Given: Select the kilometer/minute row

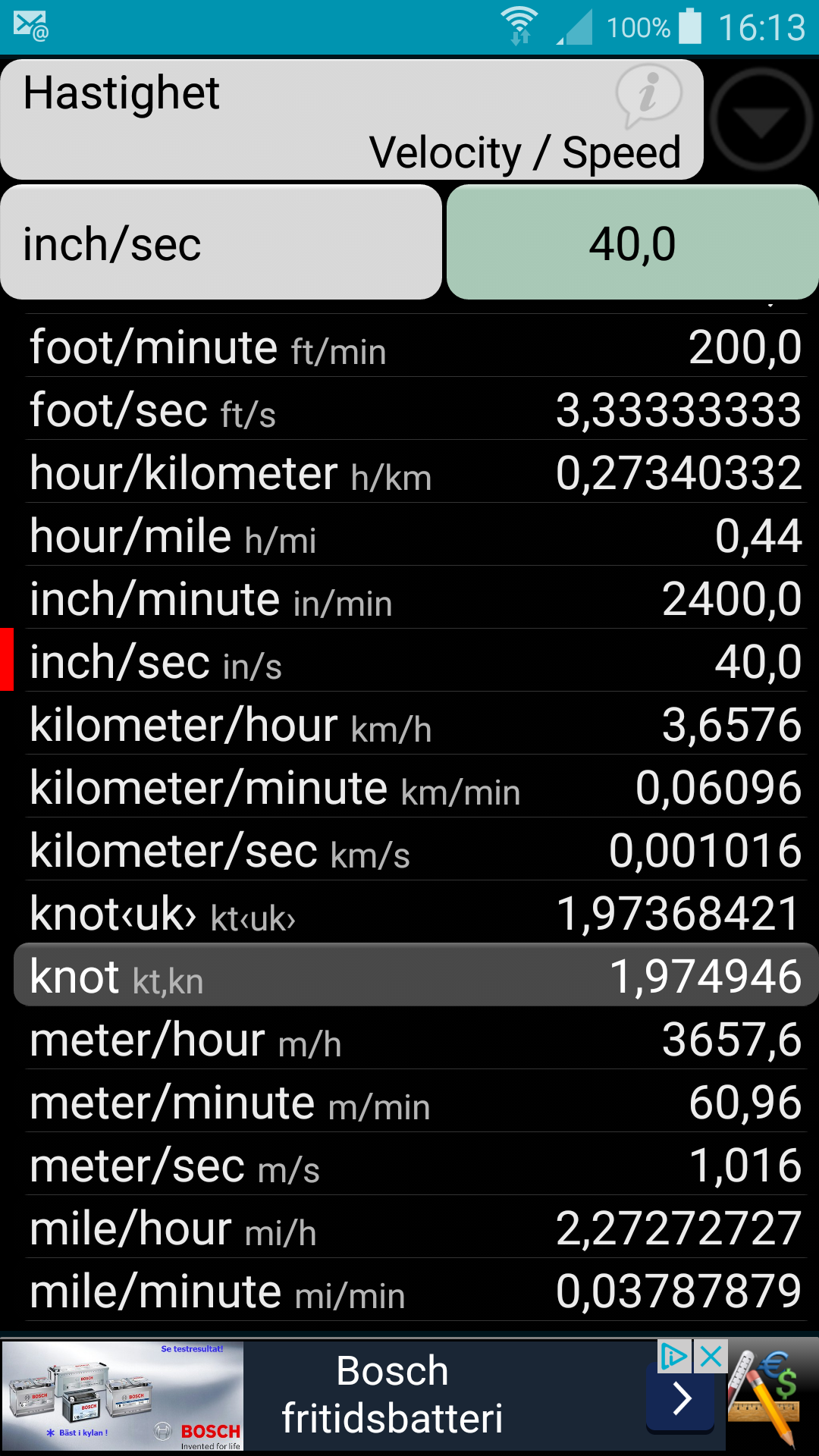Looking at the screenshot, I should coord(416,788).
